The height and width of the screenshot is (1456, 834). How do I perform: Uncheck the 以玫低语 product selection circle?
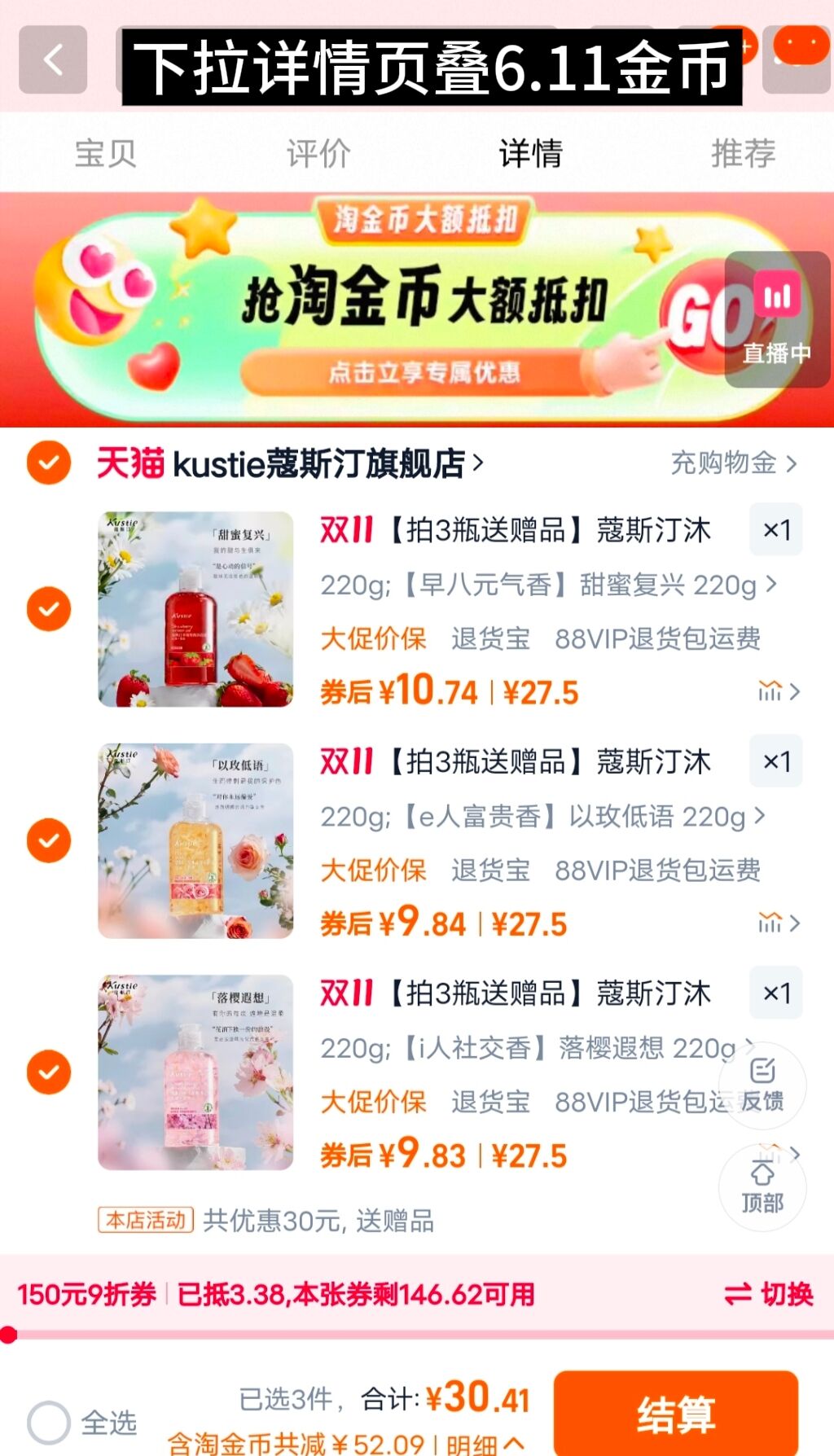point(49,840)
